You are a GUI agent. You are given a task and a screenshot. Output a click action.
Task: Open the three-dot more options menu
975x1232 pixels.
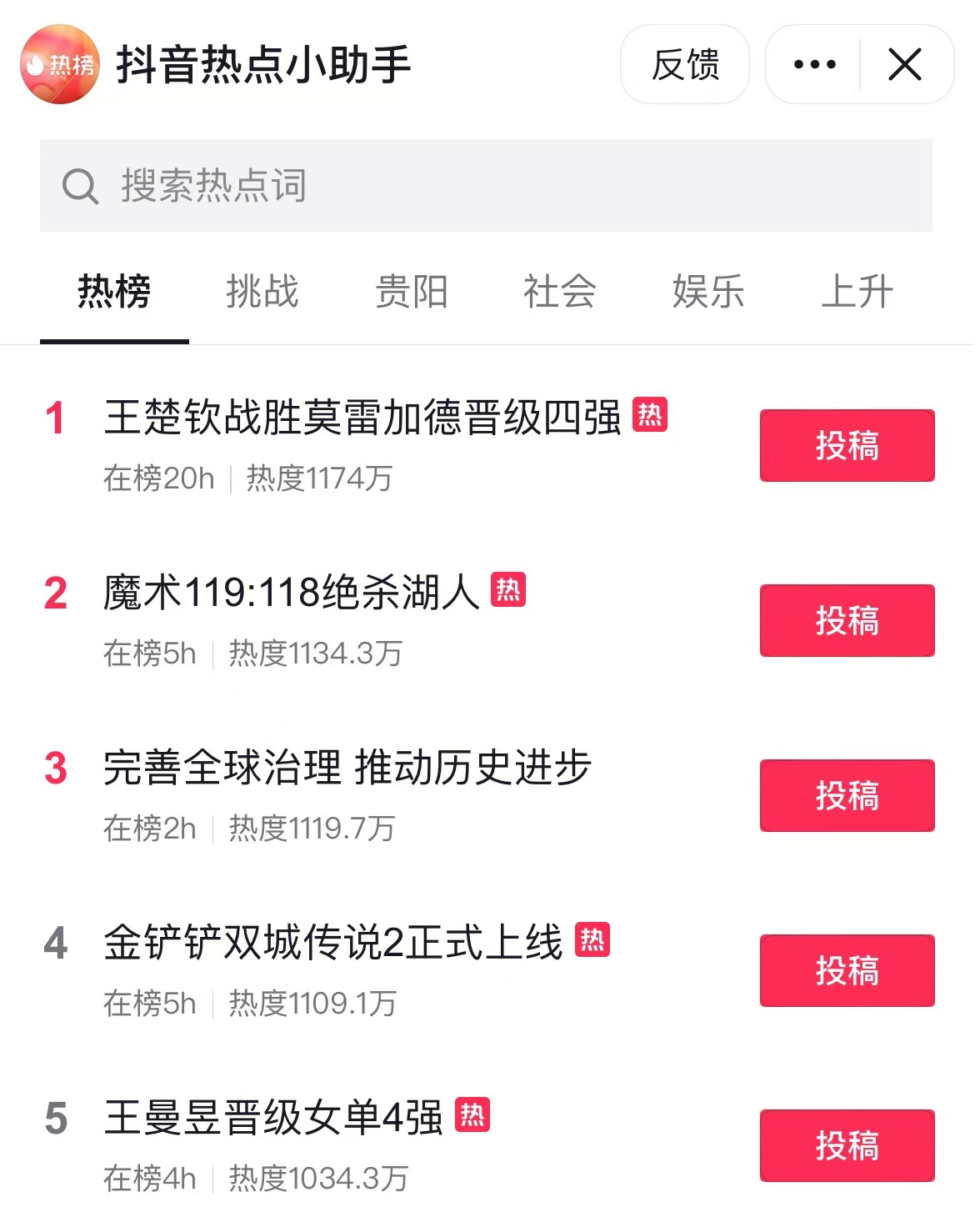coord(814,65)
